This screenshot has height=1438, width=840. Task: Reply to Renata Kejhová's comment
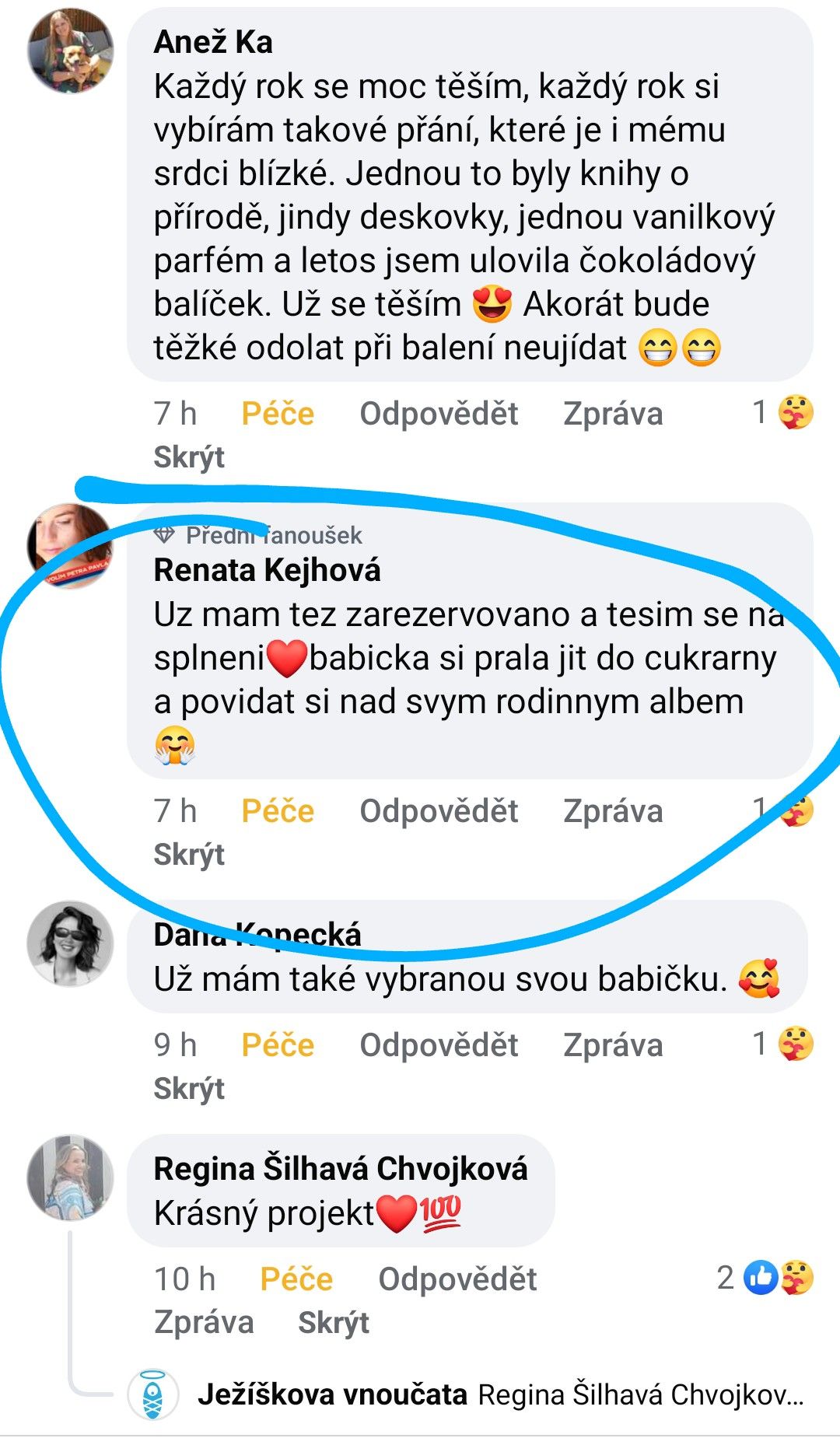(x=439, y=811)
